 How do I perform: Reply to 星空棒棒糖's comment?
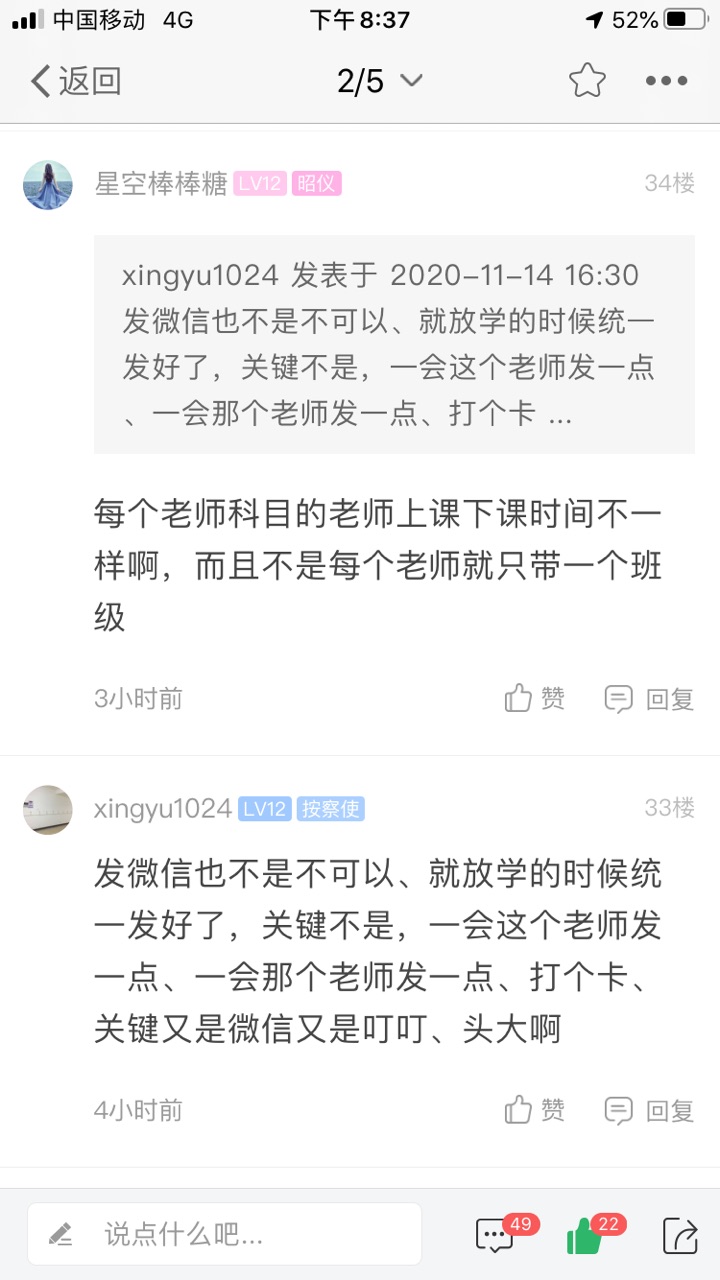point(649,698)
